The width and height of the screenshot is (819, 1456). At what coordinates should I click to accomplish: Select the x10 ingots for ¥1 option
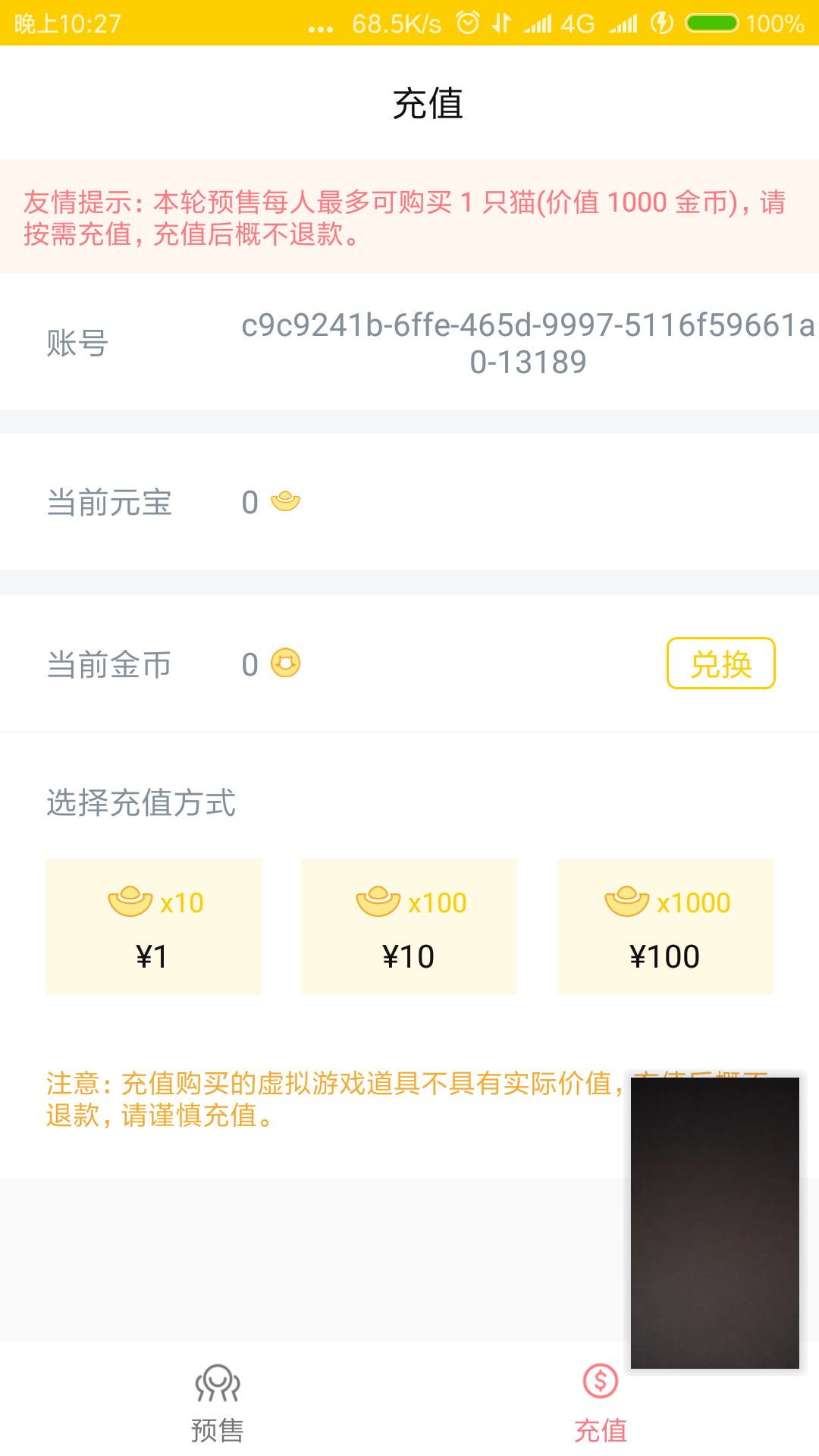coord(153,926)
